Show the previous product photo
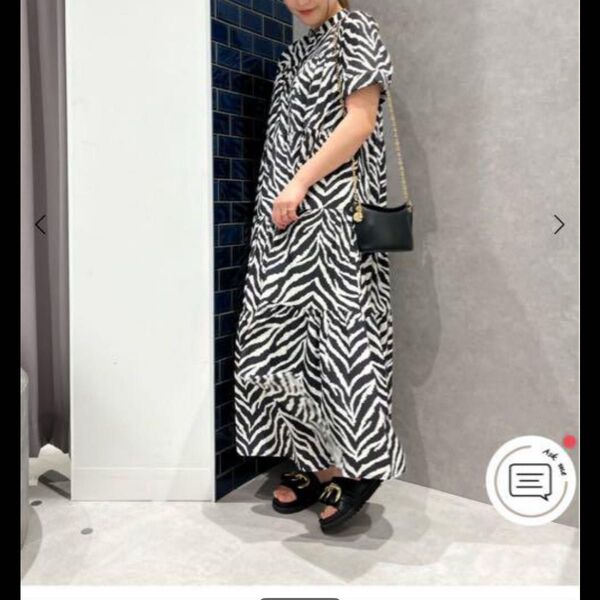 pyautogui.click(x=40, y=225)
